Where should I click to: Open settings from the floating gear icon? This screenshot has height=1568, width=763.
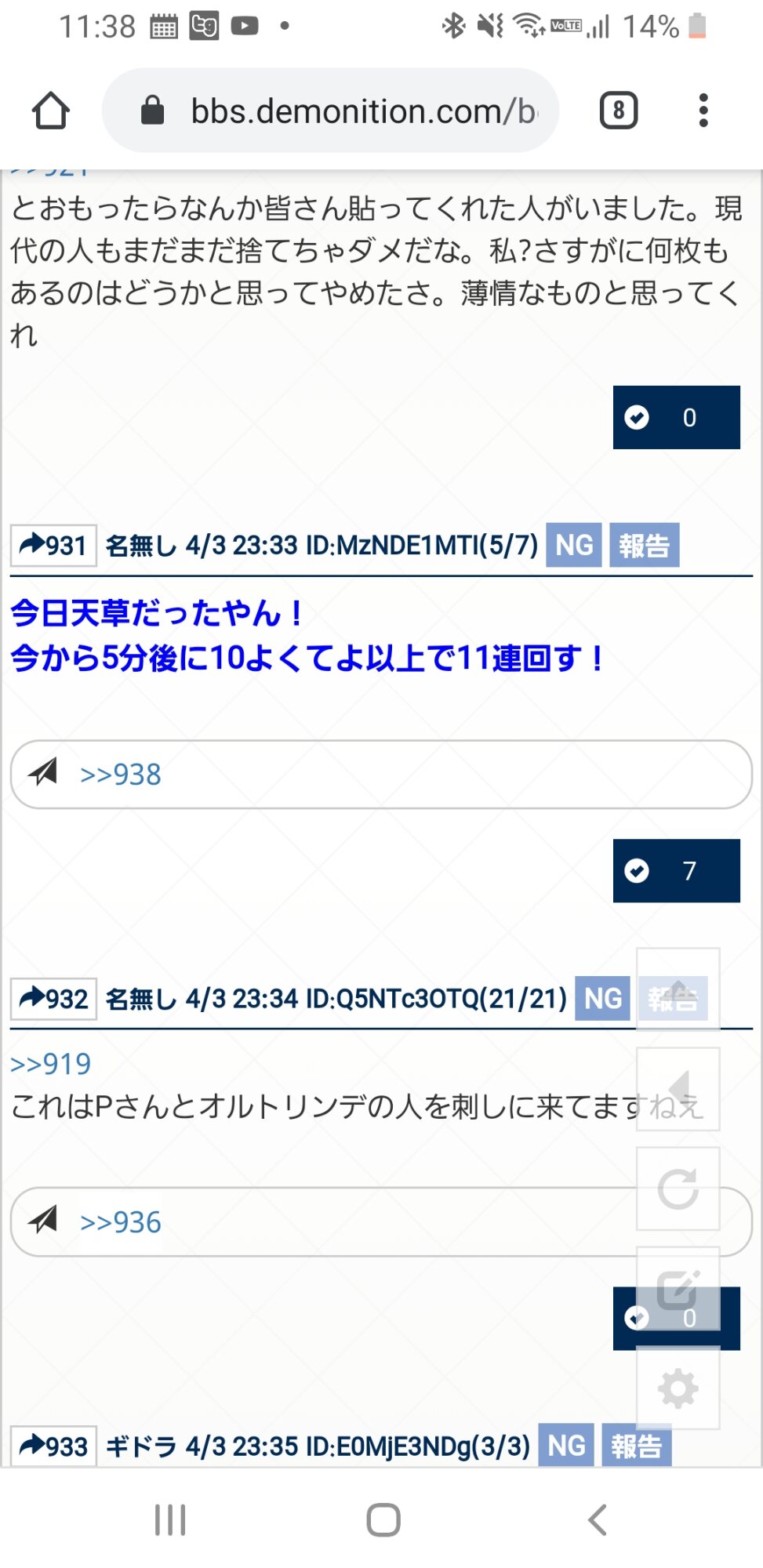click(678, 1389)
